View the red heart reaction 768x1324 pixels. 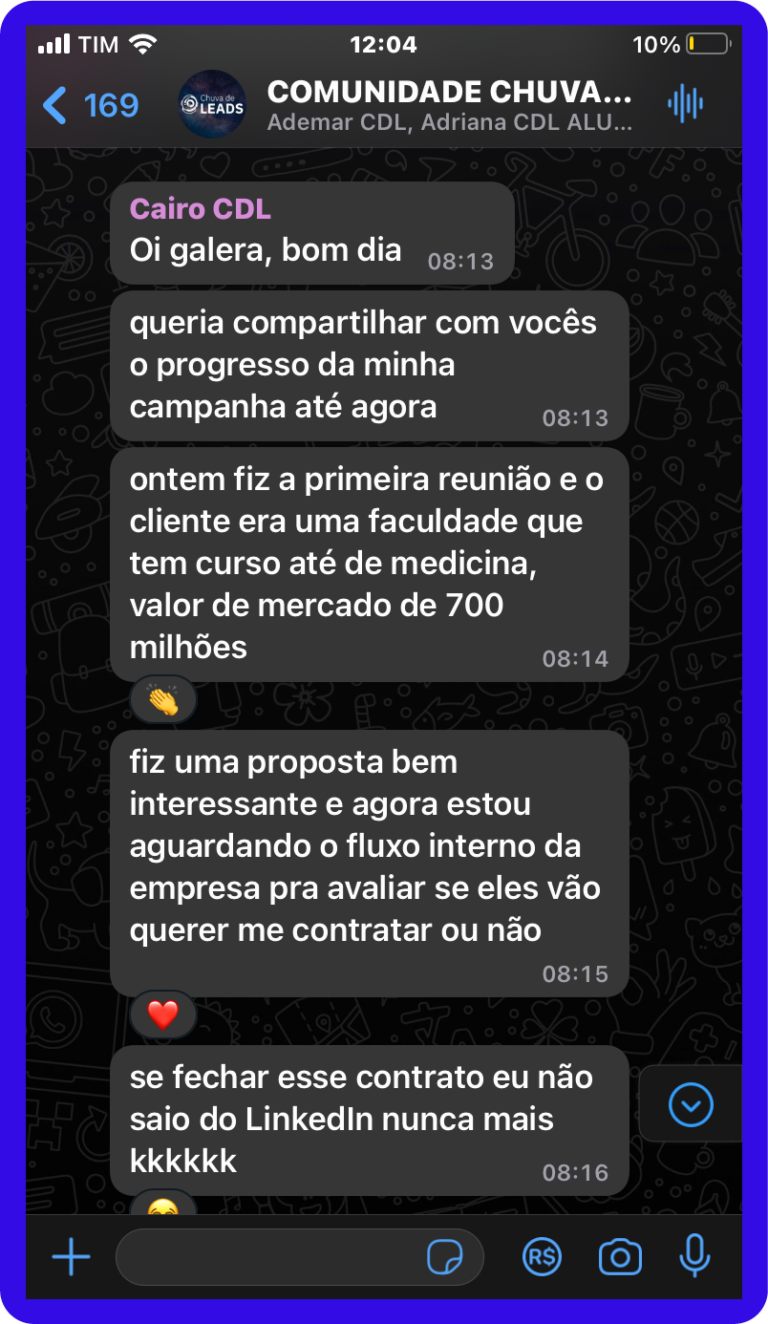point(163,1016)
